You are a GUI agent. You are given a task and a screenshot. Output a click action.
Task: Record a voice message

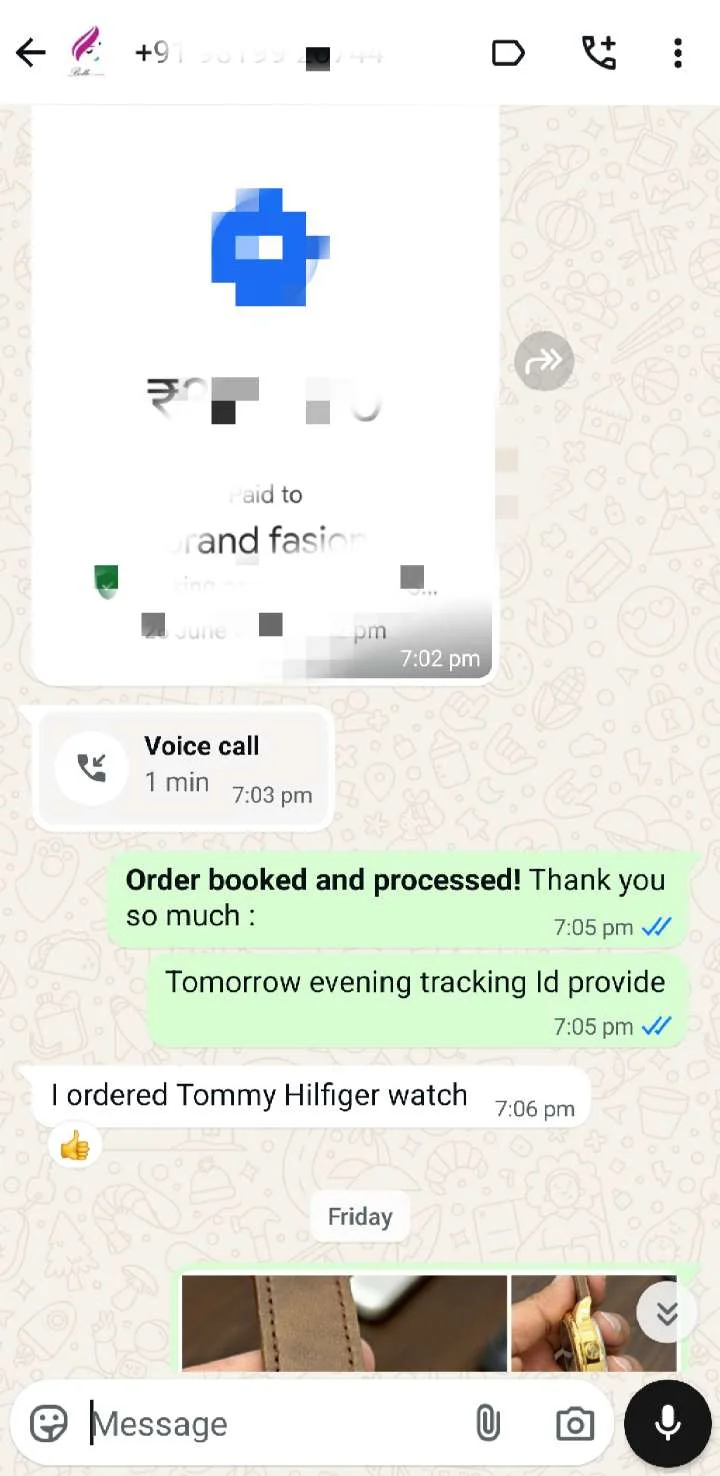click(667, 1423)
